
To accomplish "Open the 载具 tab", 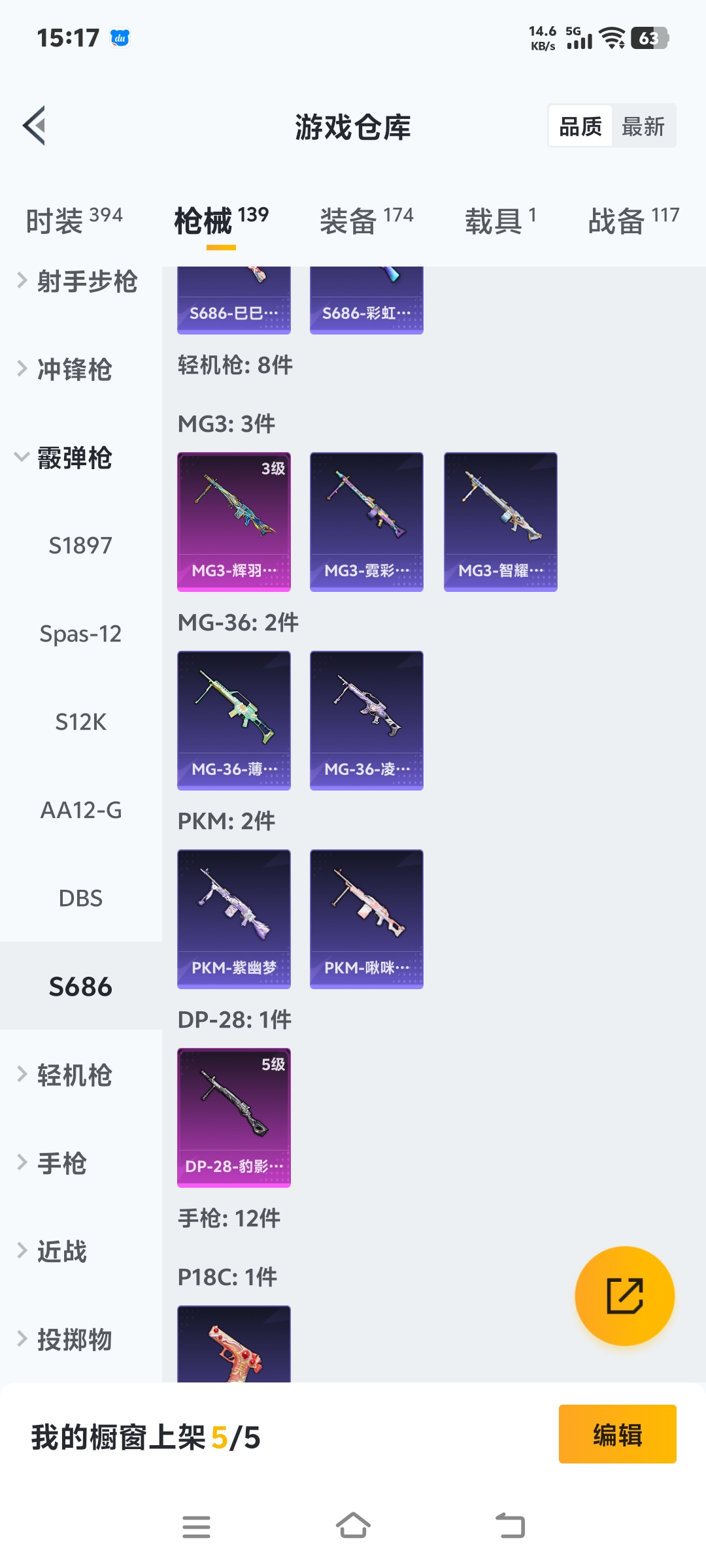I will [500, 220].
